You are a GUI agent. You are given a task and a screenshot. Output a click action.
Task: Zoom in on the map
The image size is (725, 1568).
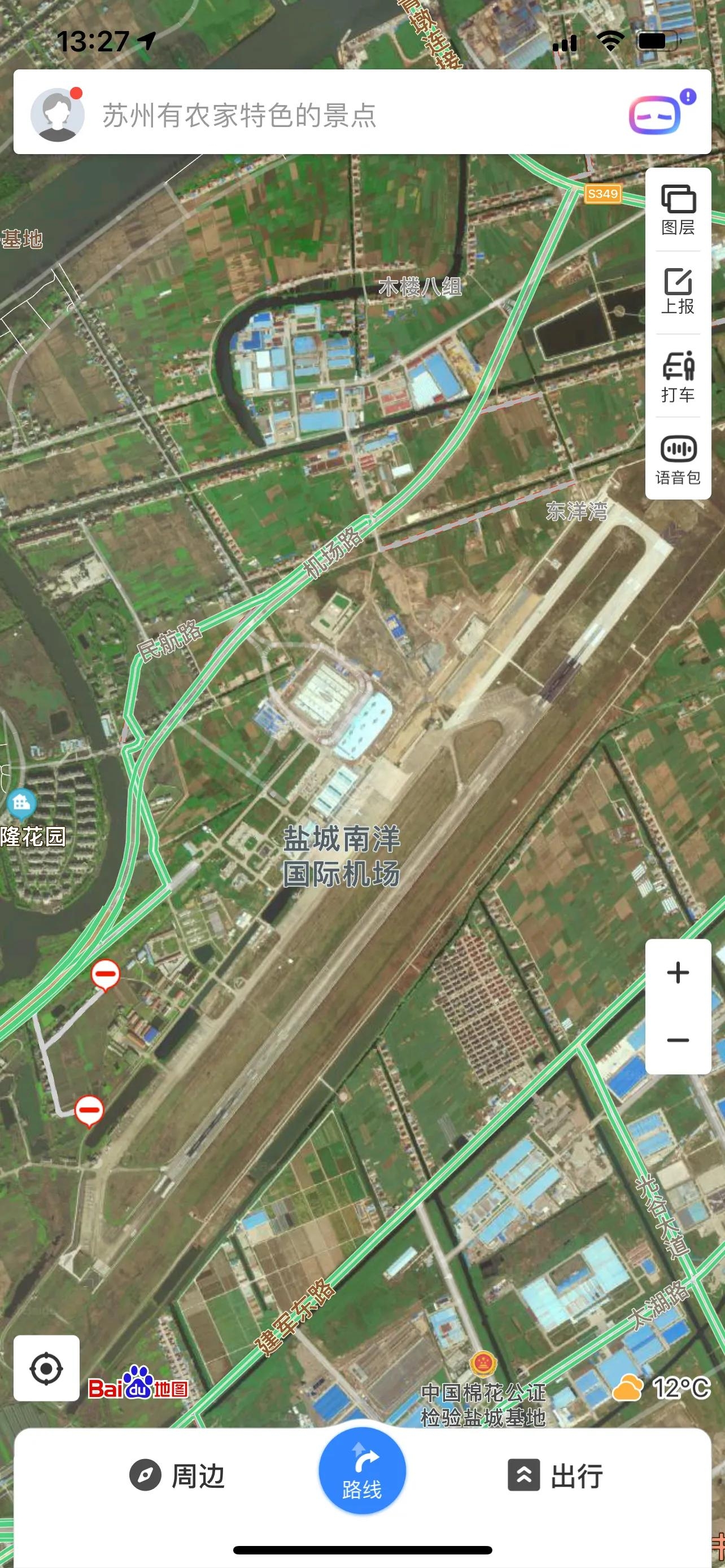click(x=678, y=972)
